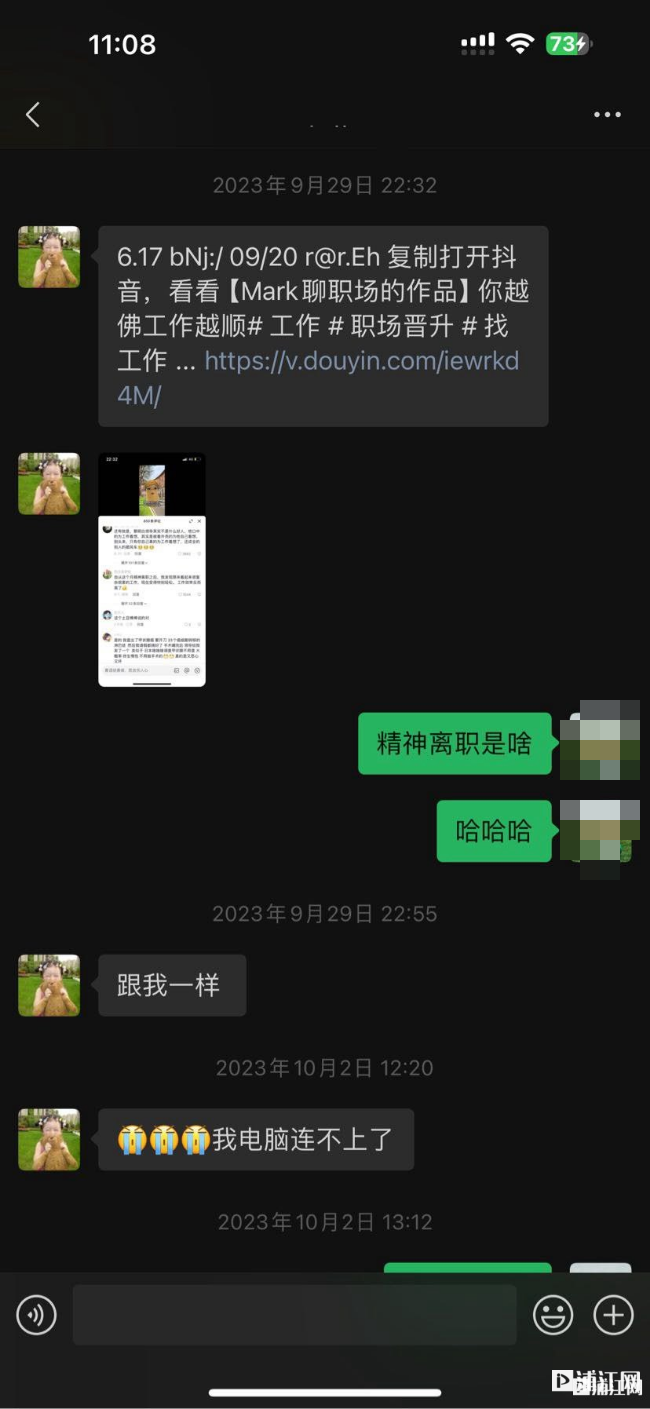Open contact's avatar next to 跟我一样
This screenshot has width=650, height=1409.
tap(49, 985)
